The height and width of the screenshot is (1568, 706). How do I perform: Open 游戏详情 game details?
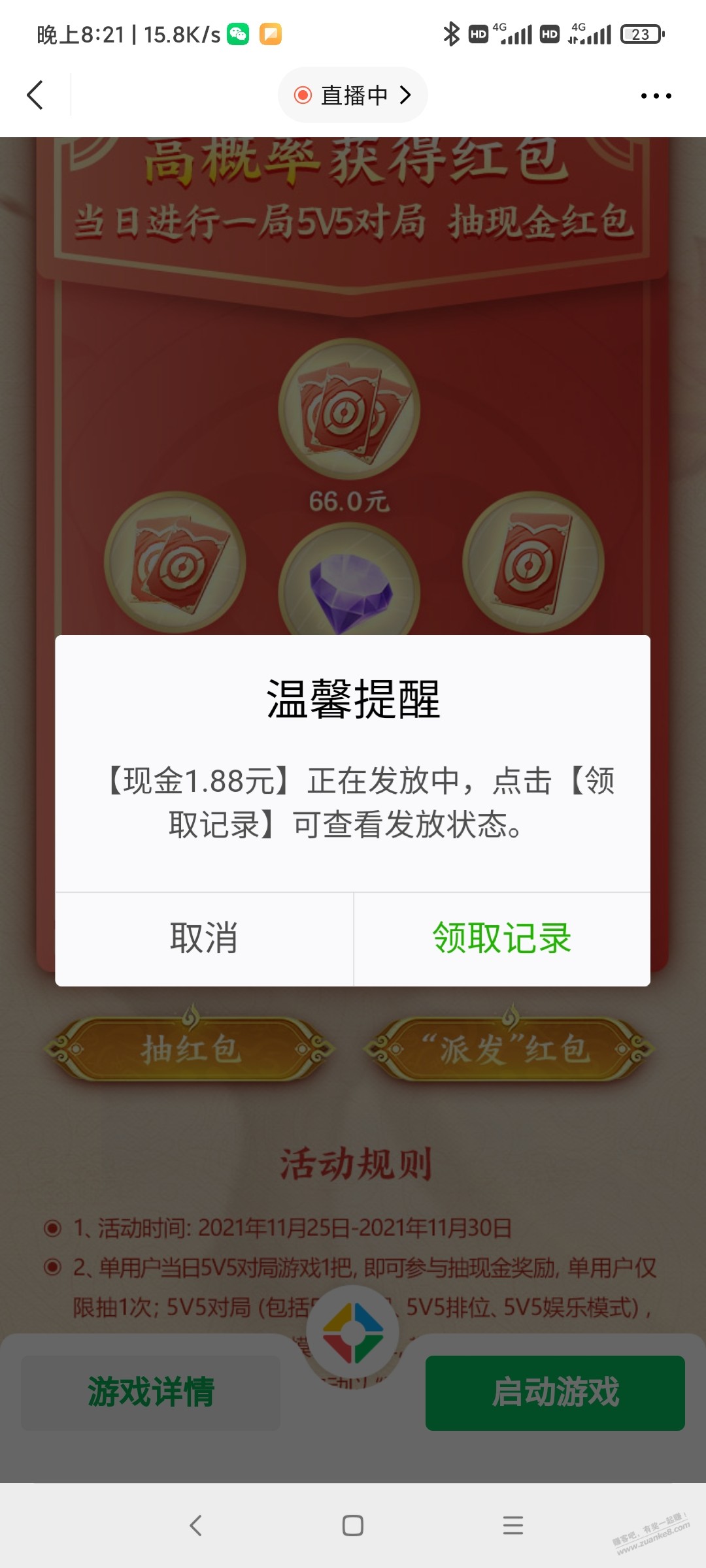pyautogui.click(x=151, y=1392)
